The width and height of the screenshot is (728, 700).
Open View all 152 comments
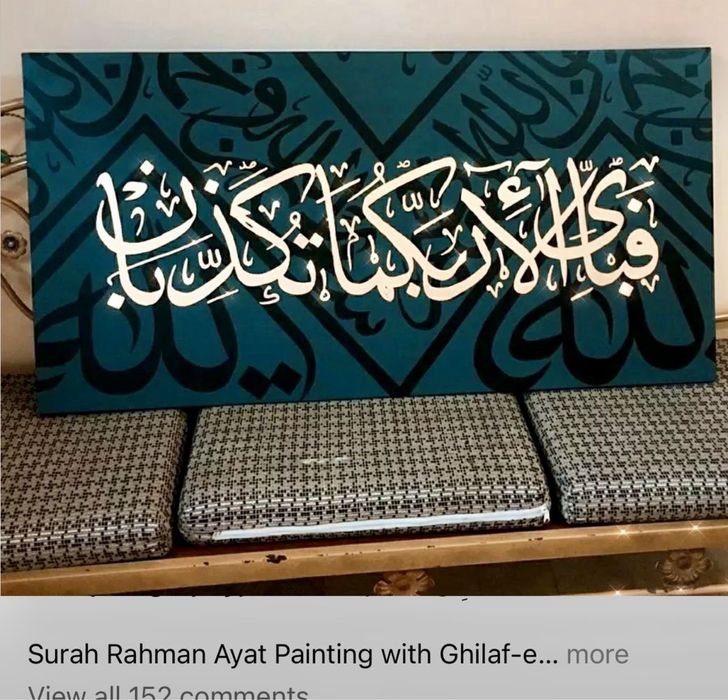click(168, 692)
